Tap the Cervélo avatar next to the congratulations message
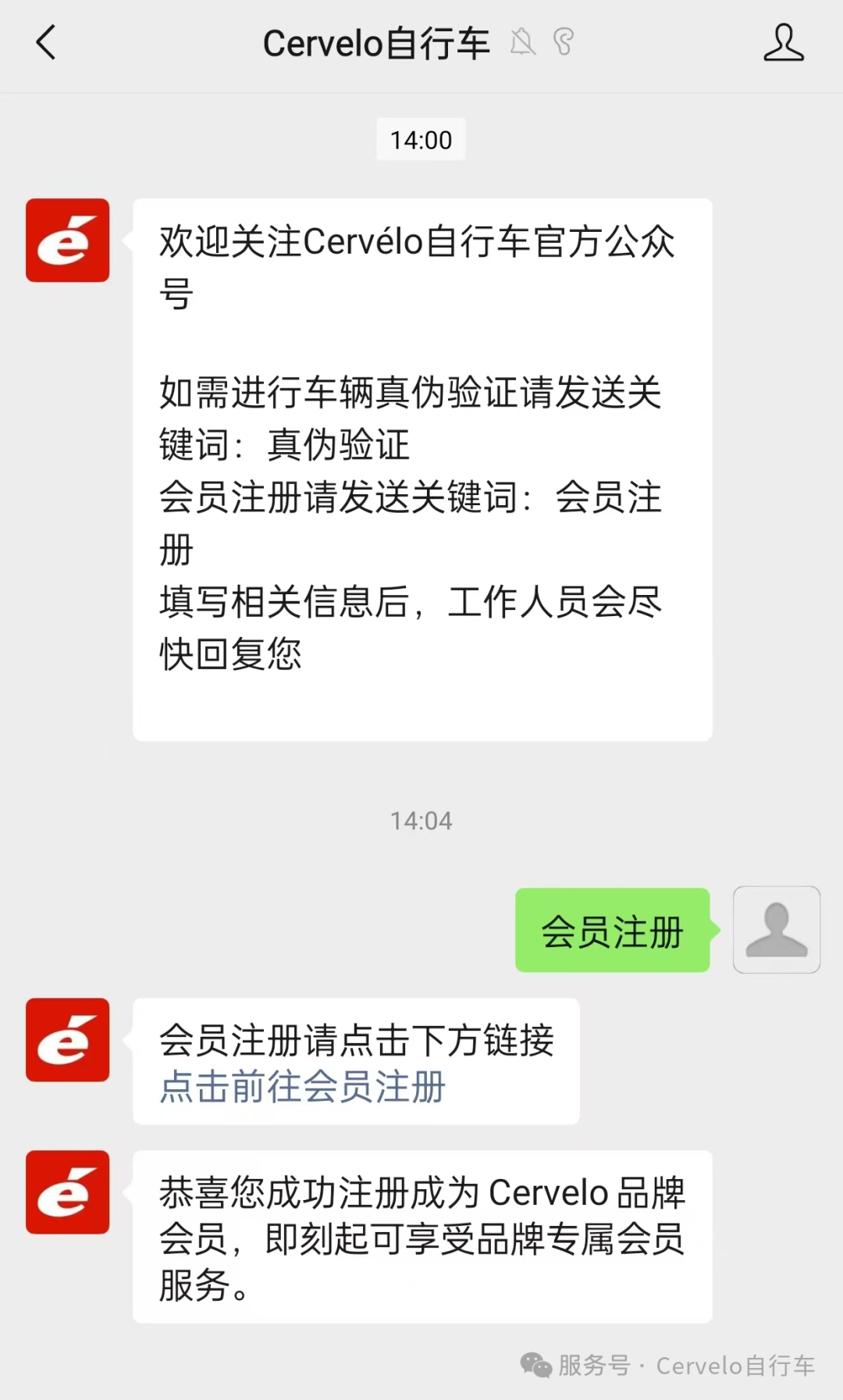Screen dimensions: 843x1400 (67, 1193)
